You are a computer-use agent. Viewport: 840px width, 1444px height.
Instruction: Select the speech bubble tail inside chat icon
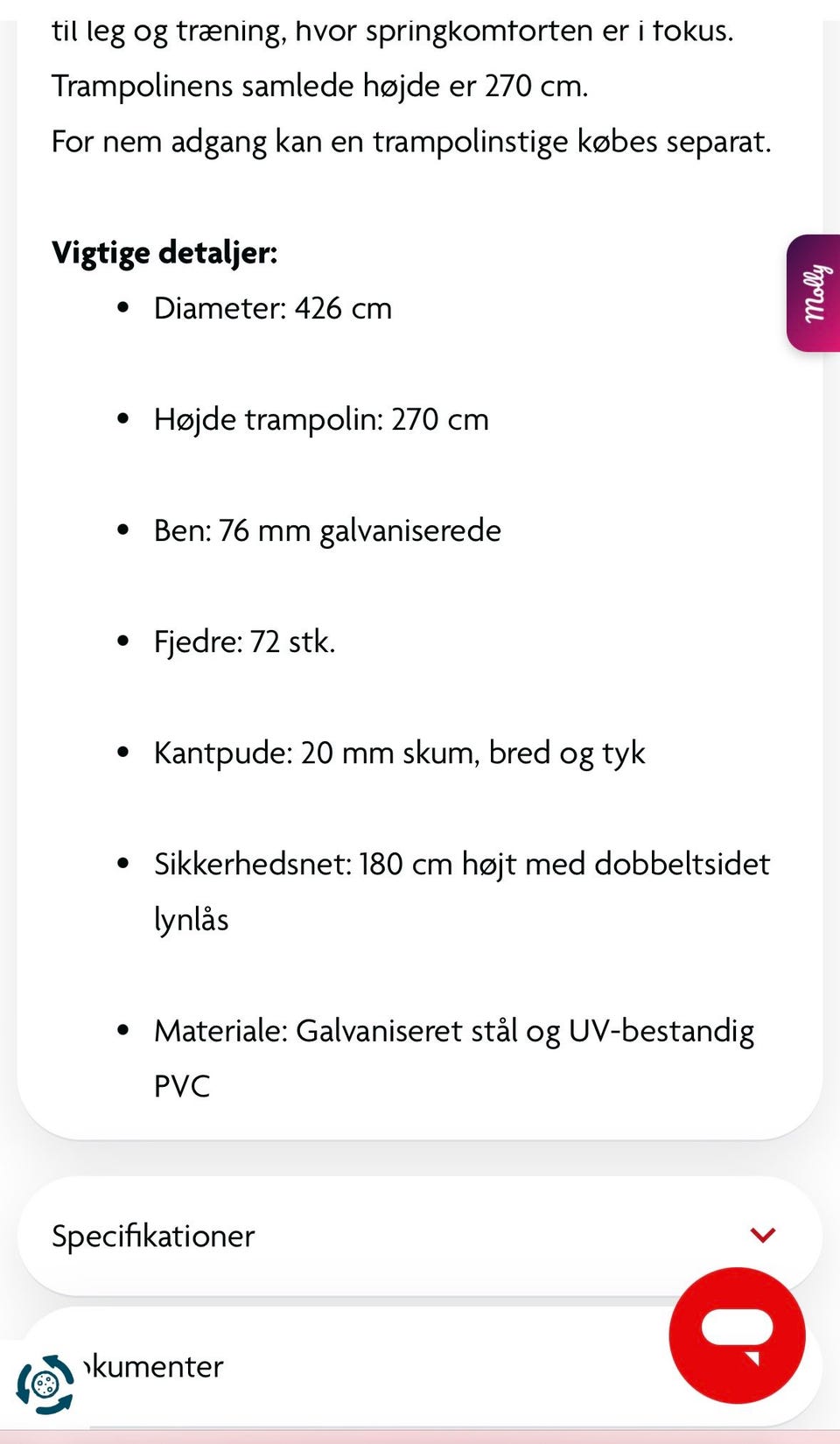[x=751, y=1357]
